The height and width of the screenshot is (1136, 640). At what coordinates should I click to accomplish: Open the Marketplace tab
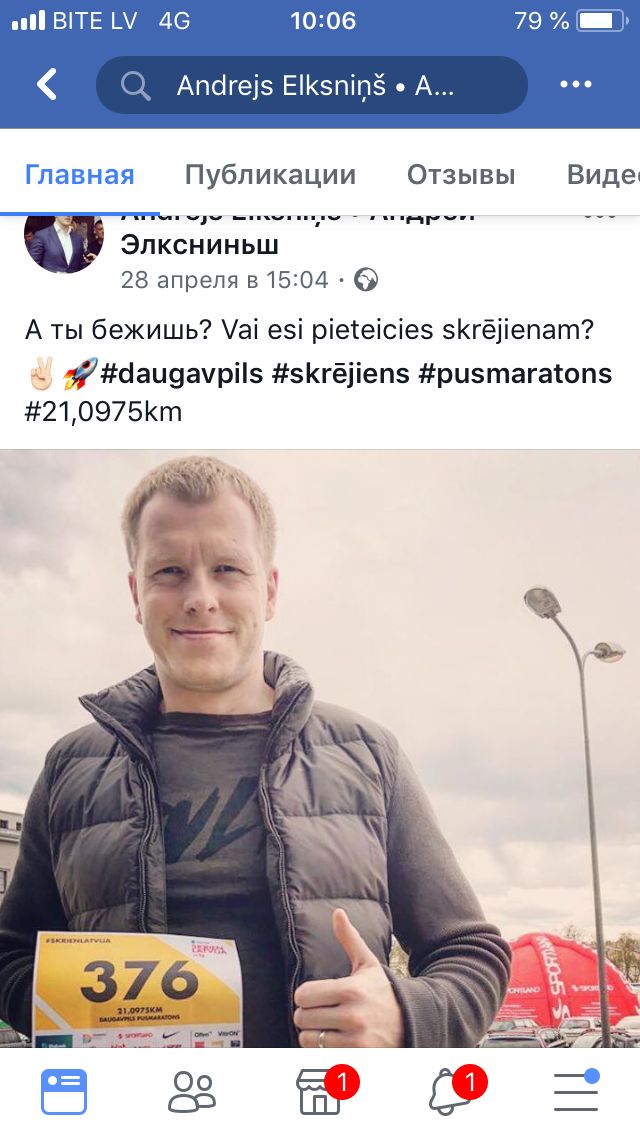click(320, 1091)
